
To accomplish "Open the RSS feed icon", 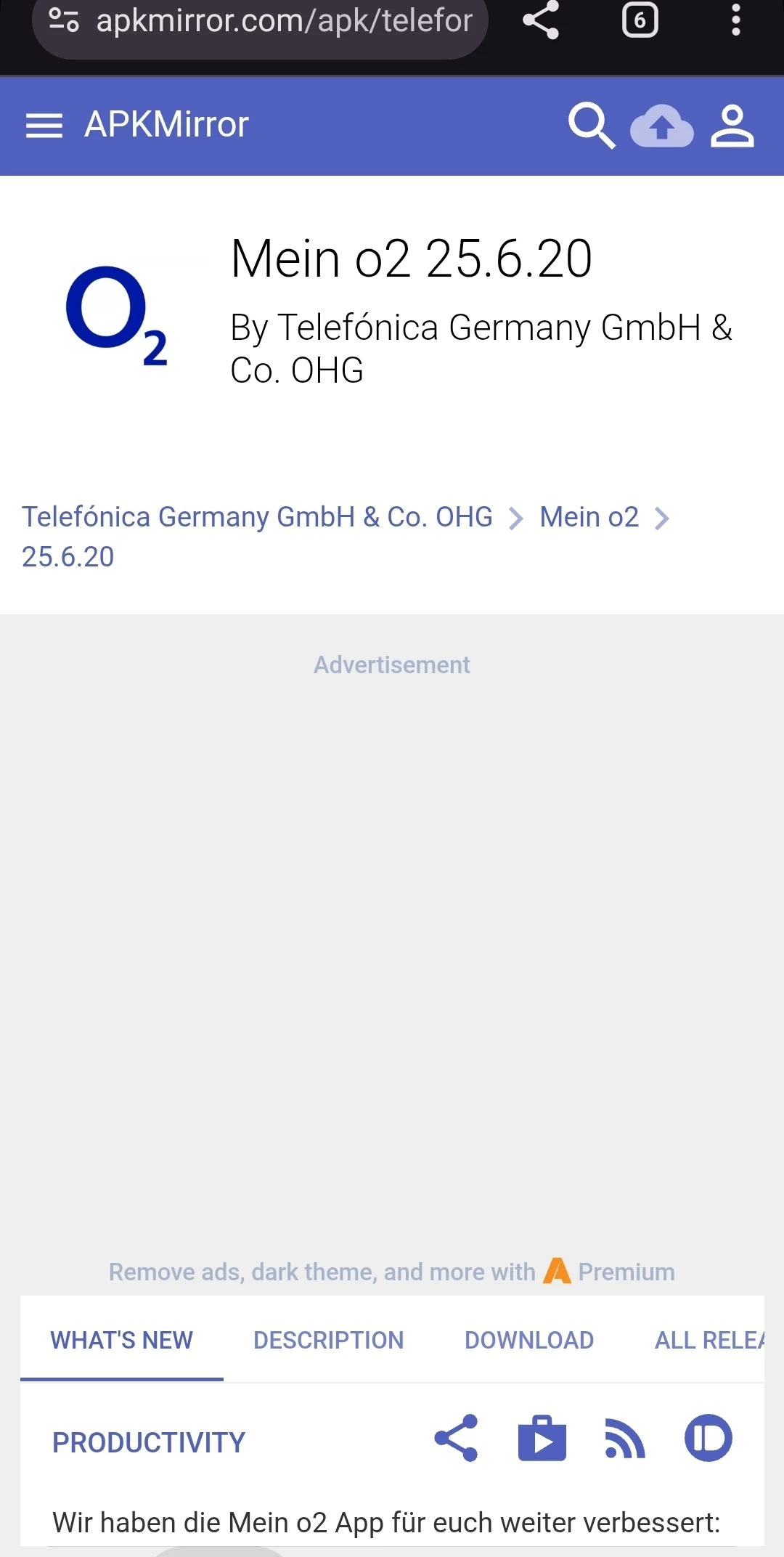I will pyautogui.click(x=624, y=1439).
